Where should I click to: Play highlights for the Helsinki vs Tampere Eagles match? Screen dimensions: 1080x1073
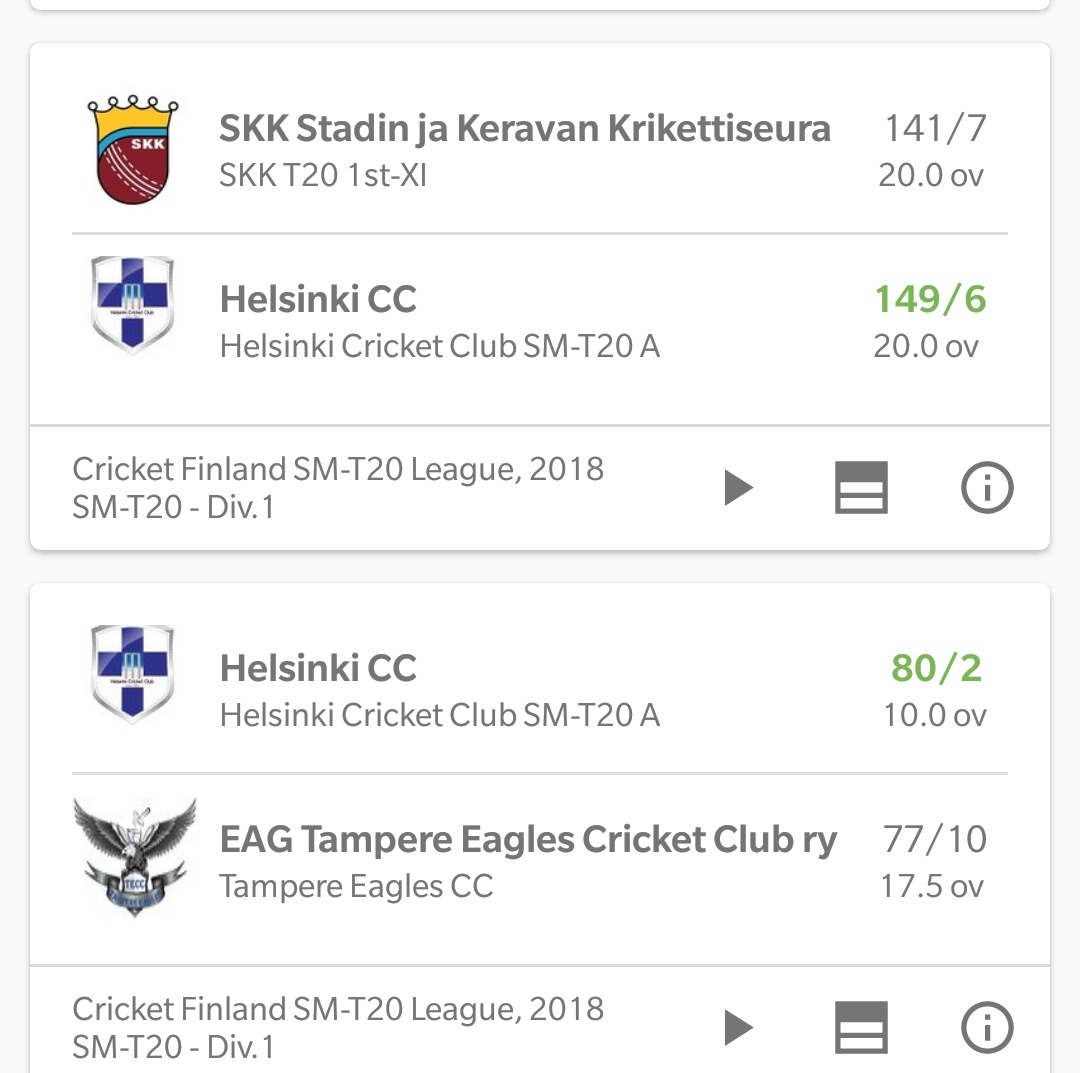[738, 1027]
